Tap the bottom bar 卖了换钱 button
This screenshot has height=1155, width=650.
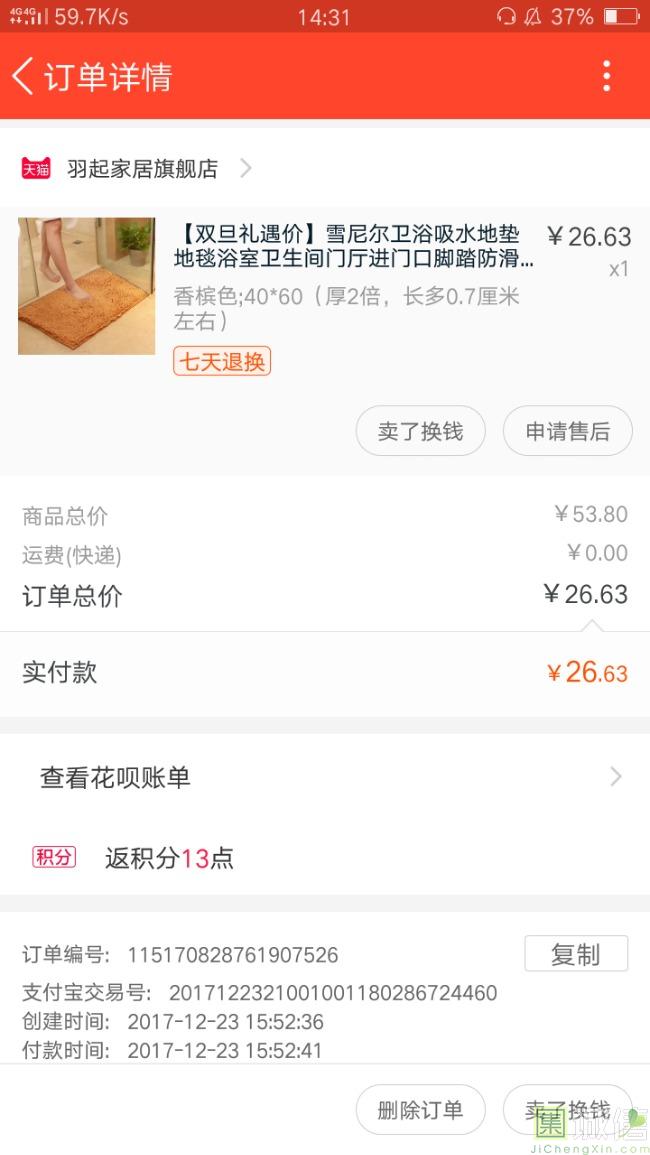pyautogui.click(x=567, y=1109)
